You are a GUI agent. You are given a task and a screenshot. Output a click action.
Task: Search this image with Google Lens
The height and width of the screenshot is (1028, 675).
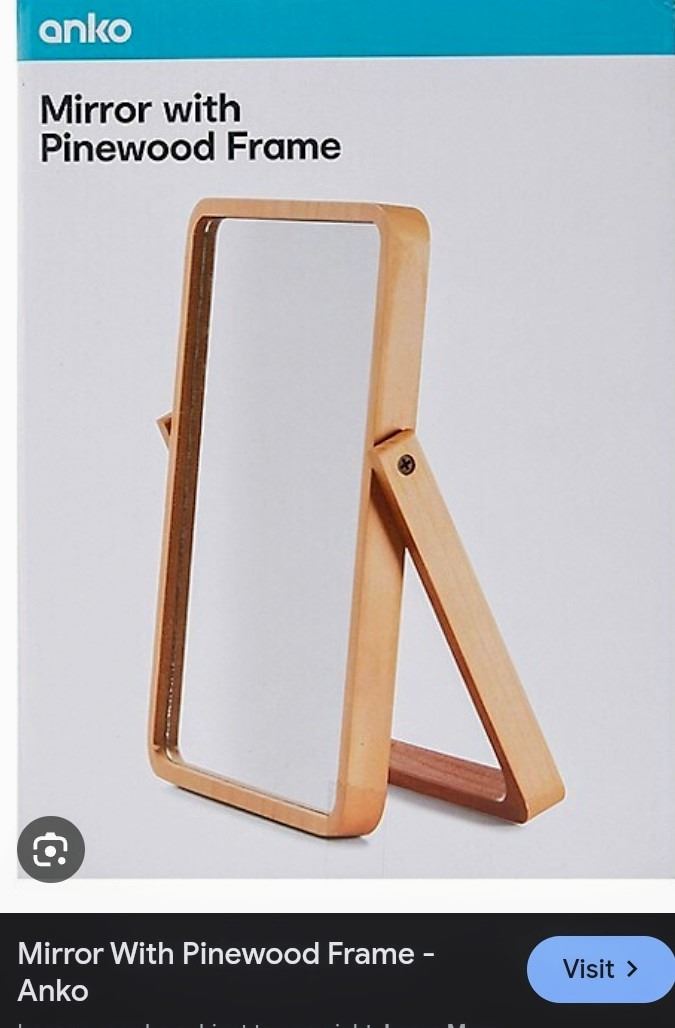click(x=51, y=850)
